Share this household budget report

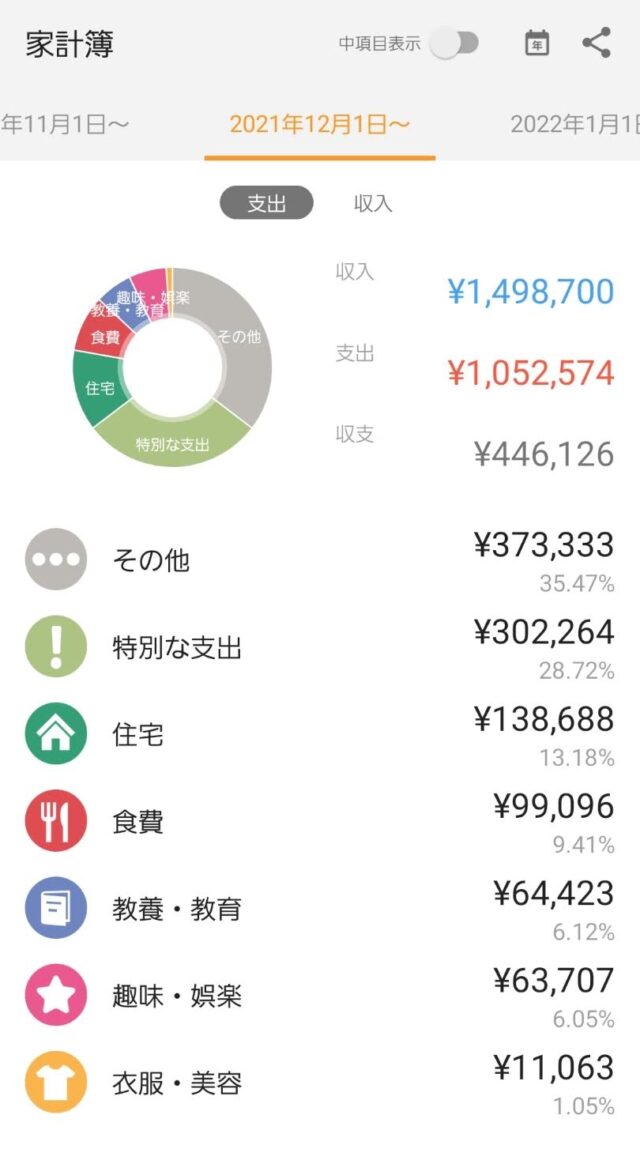597,43
